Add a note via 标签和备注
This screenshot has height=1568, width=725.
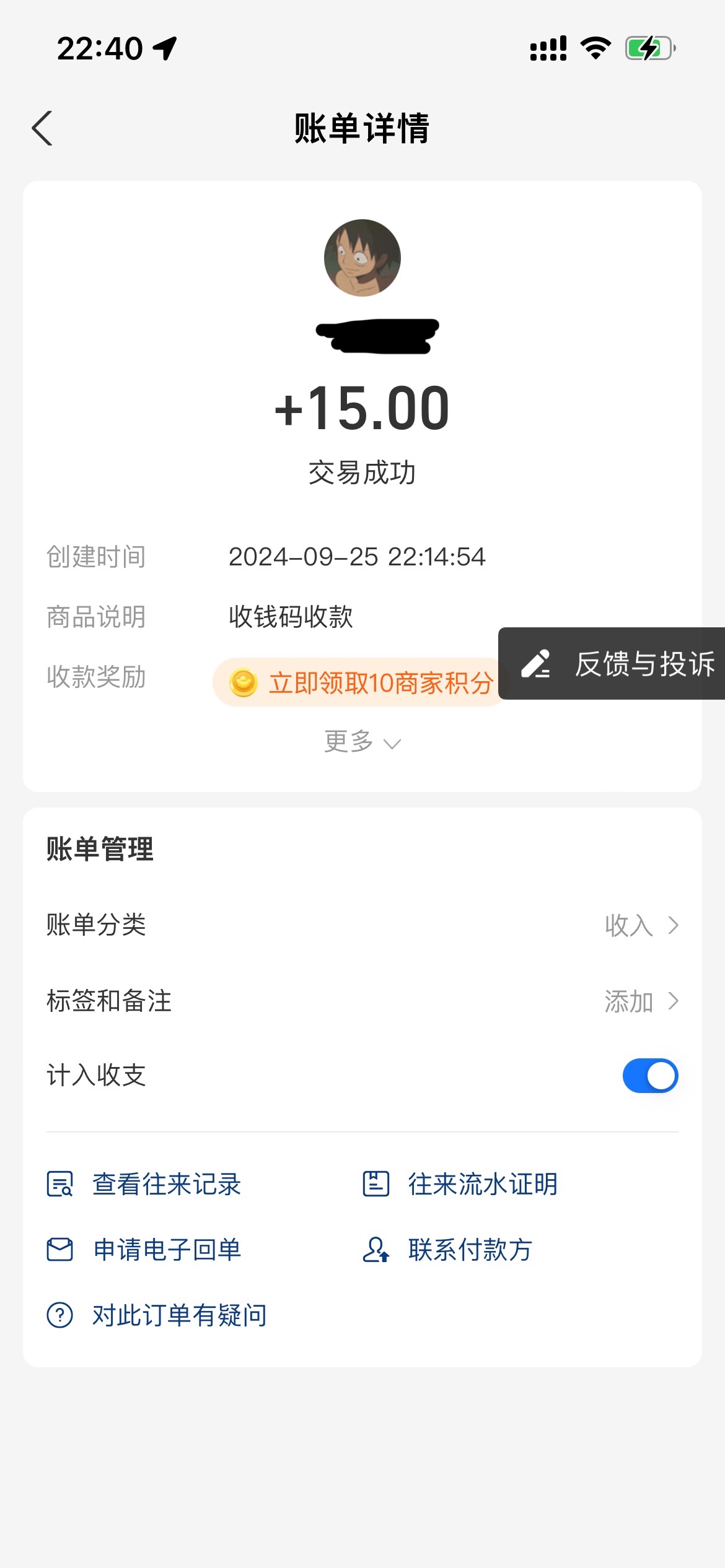pos(362,1001)
